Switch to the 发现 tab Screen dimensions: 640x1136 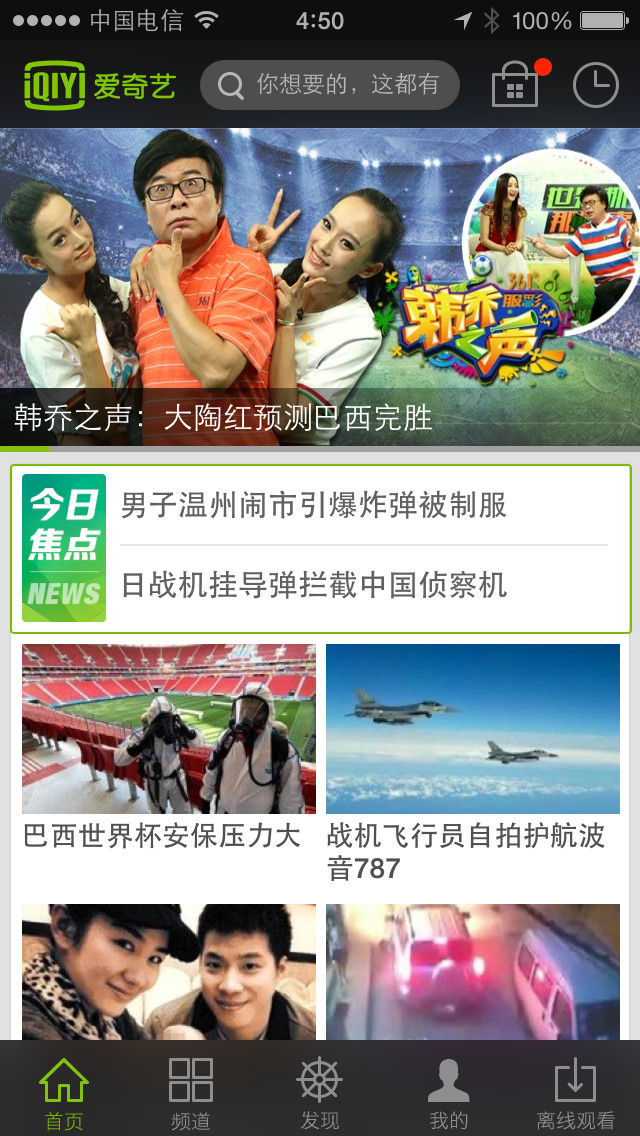[320, 1091]
